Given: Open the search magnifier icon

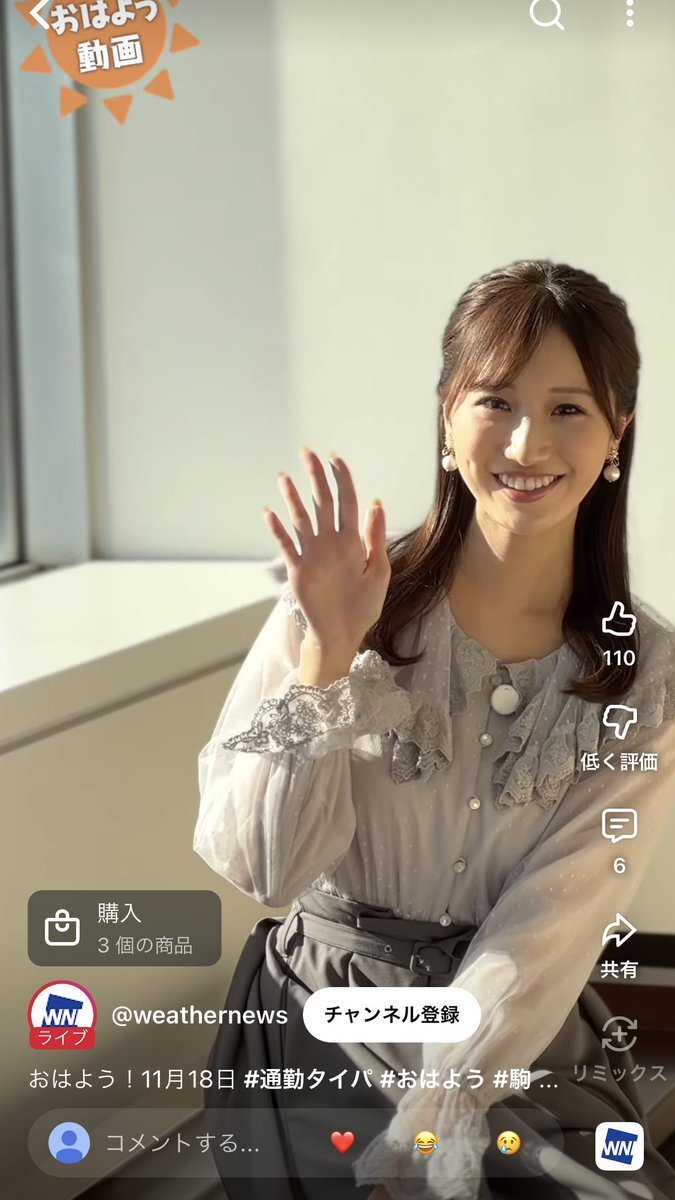Looking at the screenshot, I should tap(546, 14).
